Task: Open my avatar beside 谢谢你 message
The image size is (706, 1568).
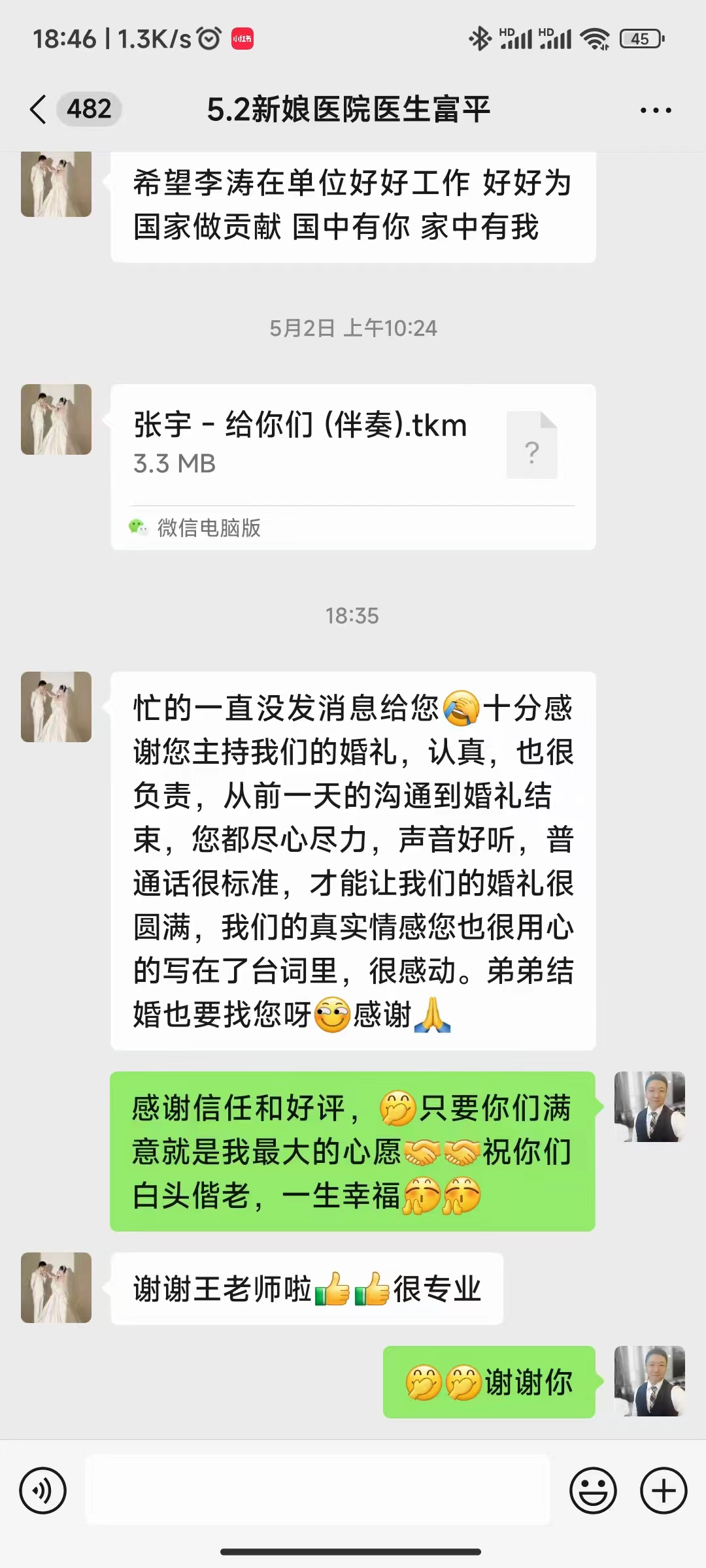Action: tap(650, 1380)
